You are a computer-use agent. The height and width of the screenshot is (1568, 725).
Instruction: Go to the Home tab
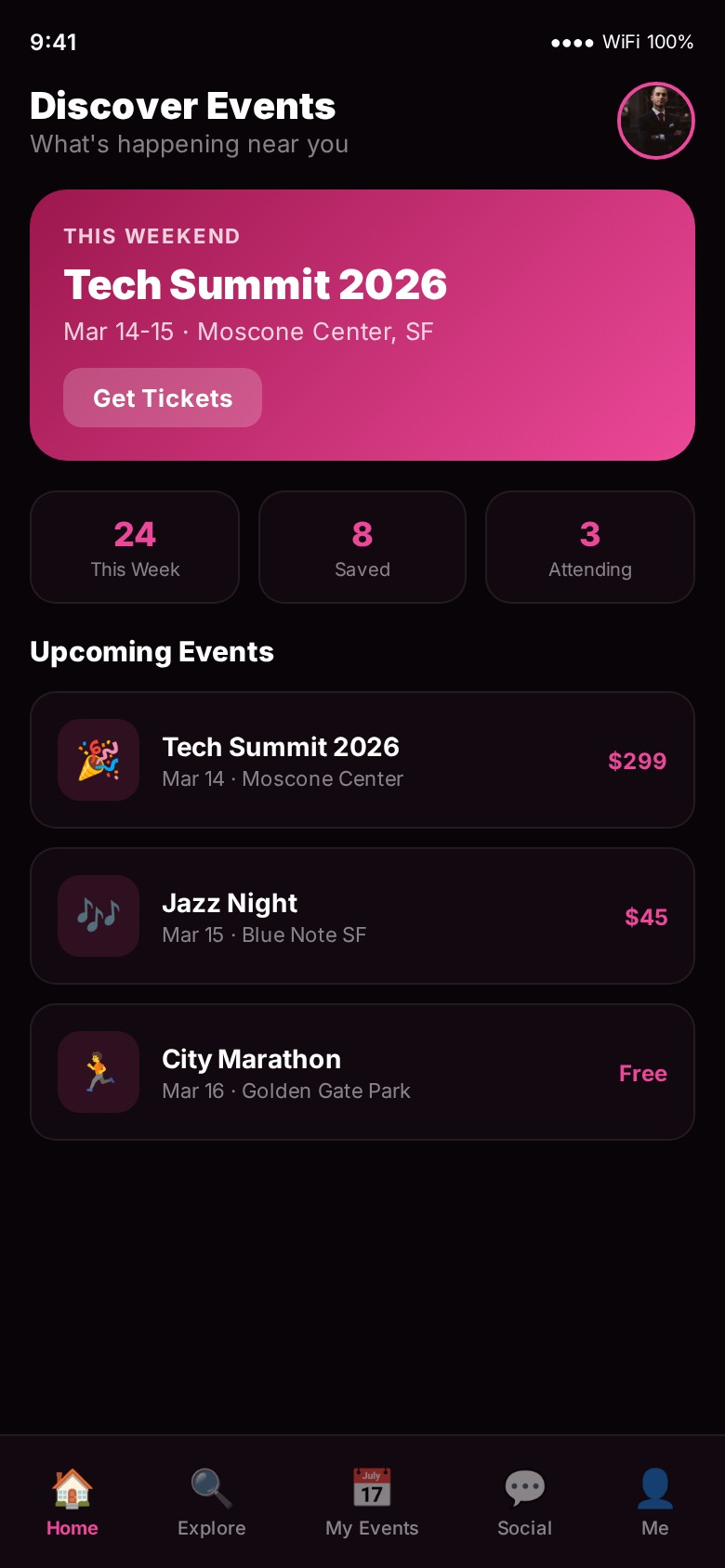tap(72, 1502)
